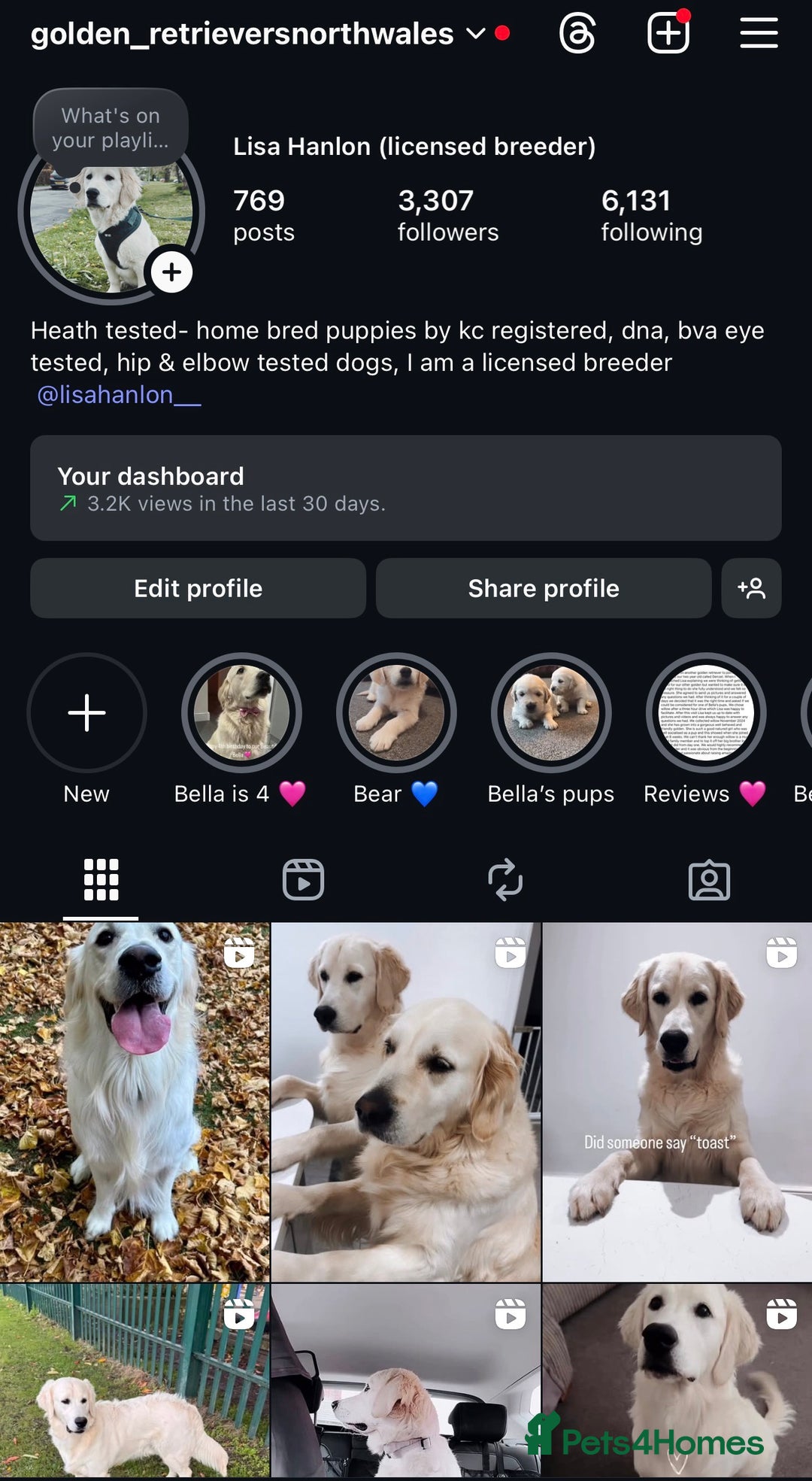Switch to the Reels tab
This screenshot has width=812, height=1481.
(x=303, y=879)
